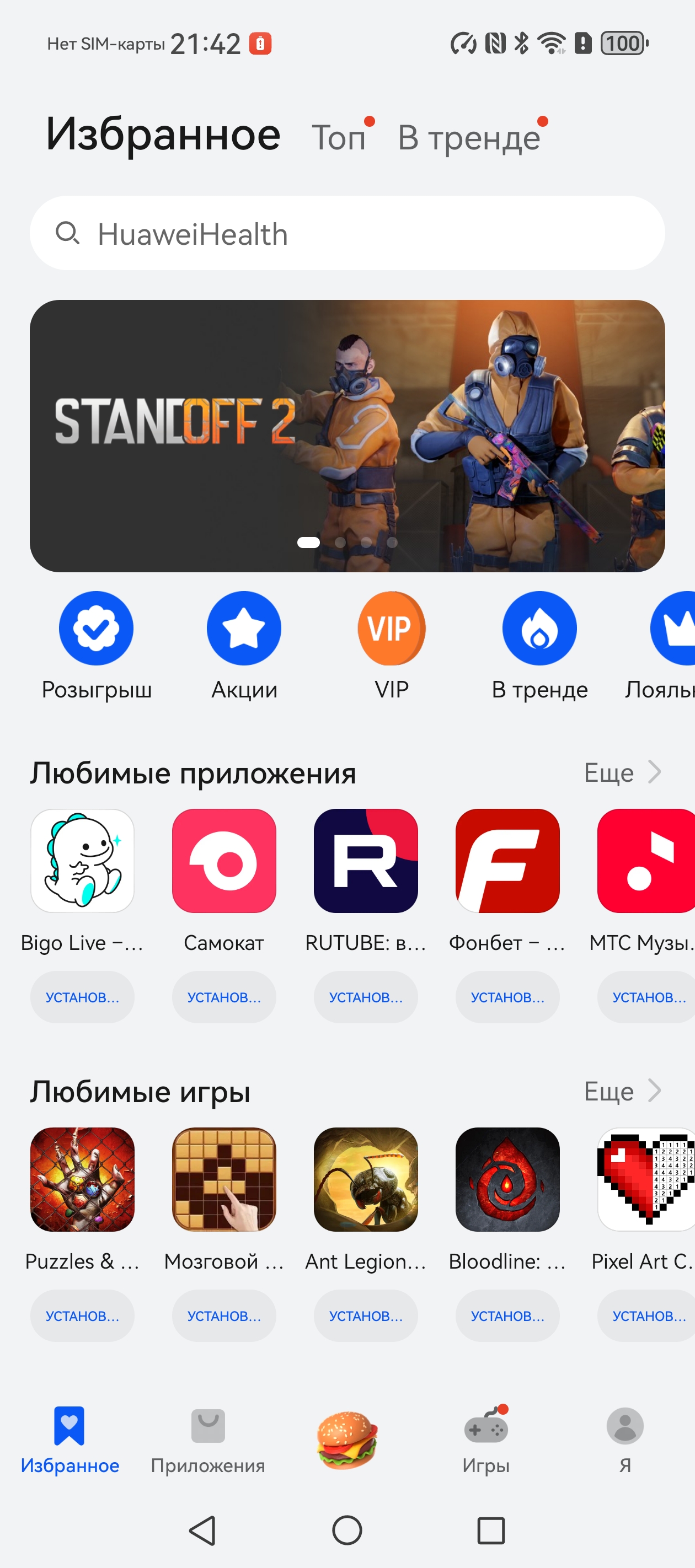Show more of Любимые приложения
695x1568 pixels.
coord(622,772)
